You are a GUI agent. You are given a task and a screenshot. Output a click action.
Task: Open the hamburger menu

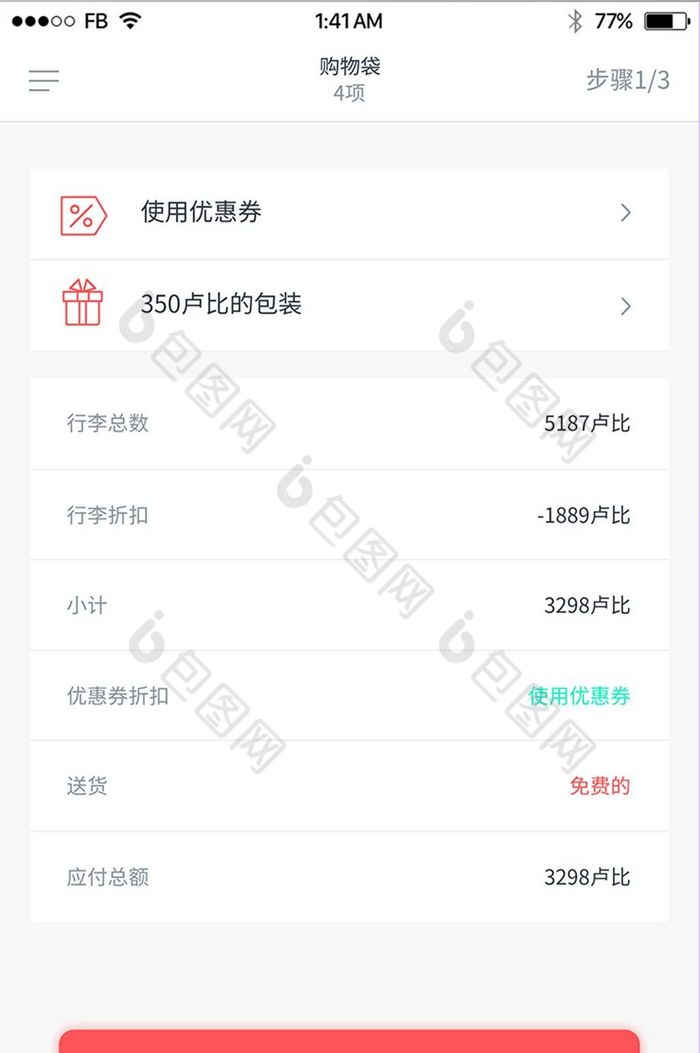[x=44, y=81]
